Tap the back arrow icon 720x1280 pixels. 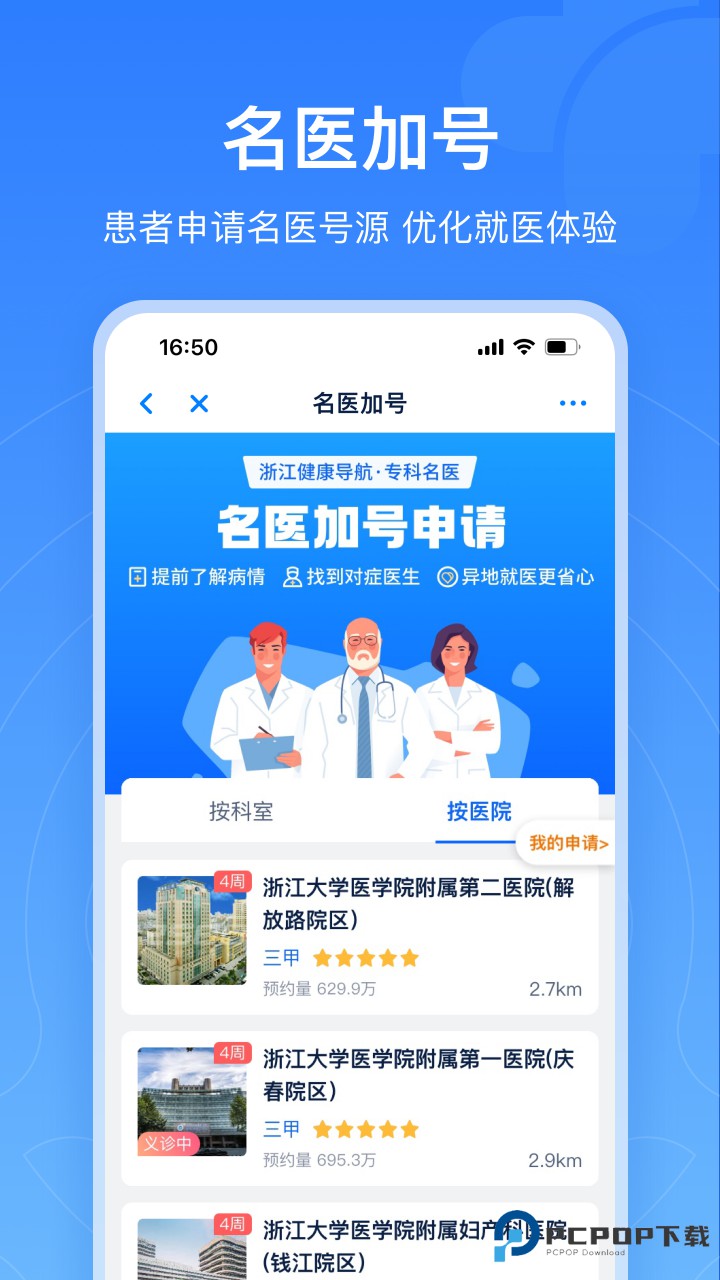(x=146, y=403)
